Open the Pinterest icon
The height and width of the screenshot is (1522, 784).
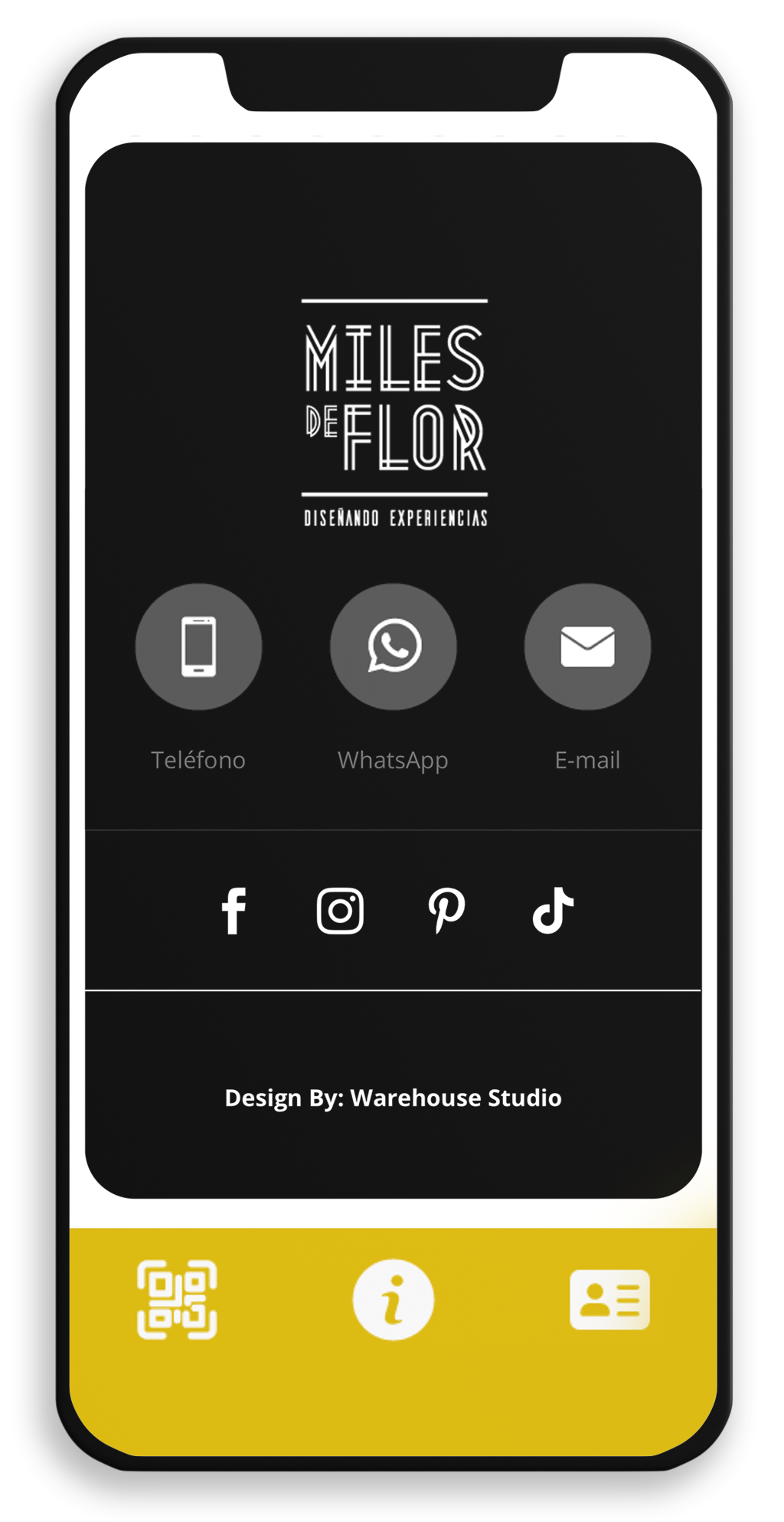tap(446, 911)
